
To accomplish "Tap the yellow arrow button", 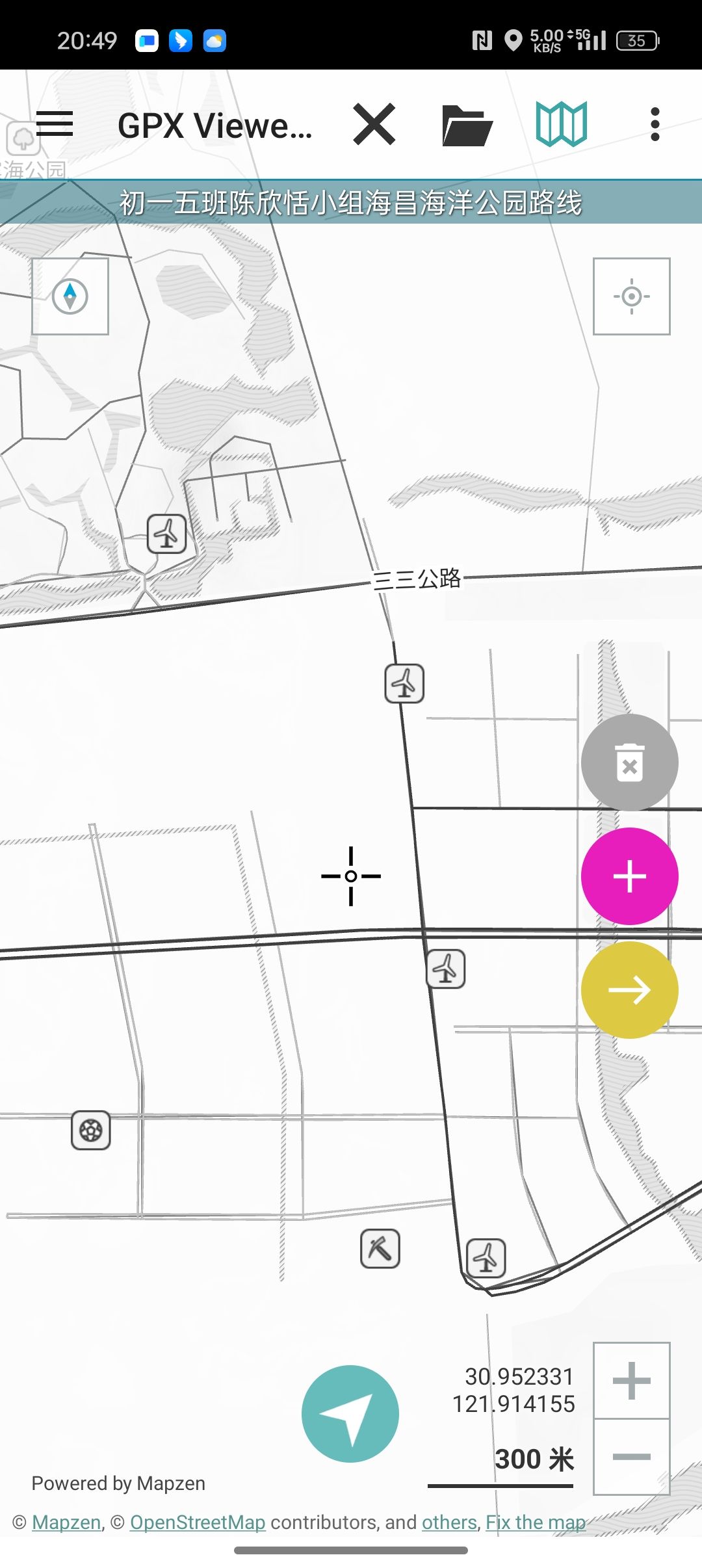I will pyautogui.click(x=629, y=989).
